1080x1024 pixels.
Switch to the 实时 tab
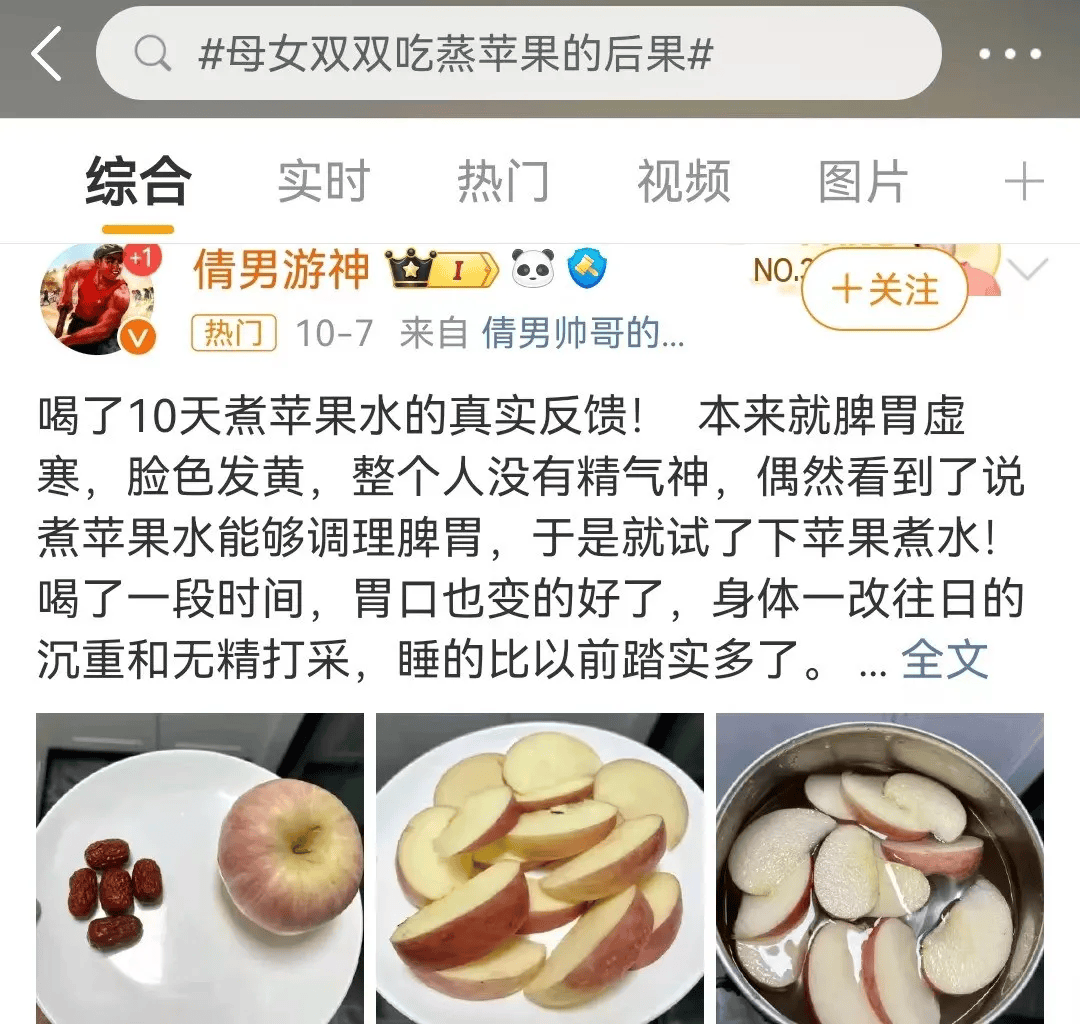pos(323,182)
